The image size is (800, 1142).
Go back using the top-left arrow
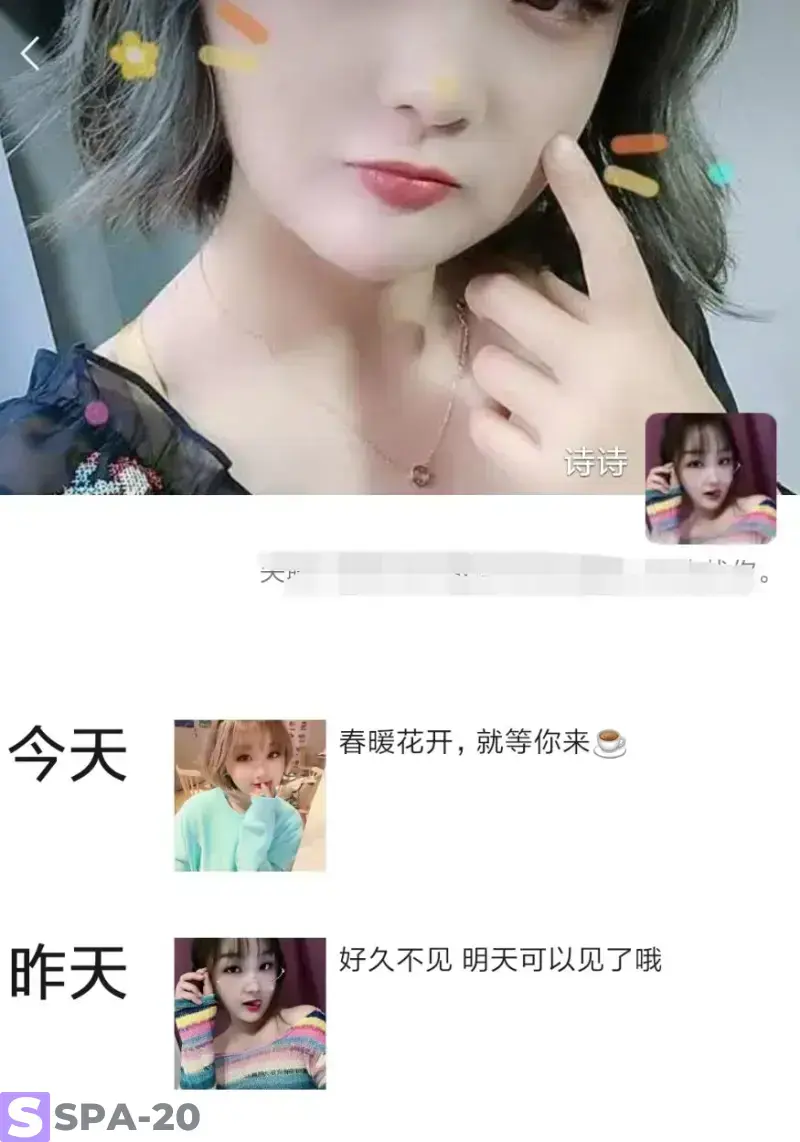(30, 53)
